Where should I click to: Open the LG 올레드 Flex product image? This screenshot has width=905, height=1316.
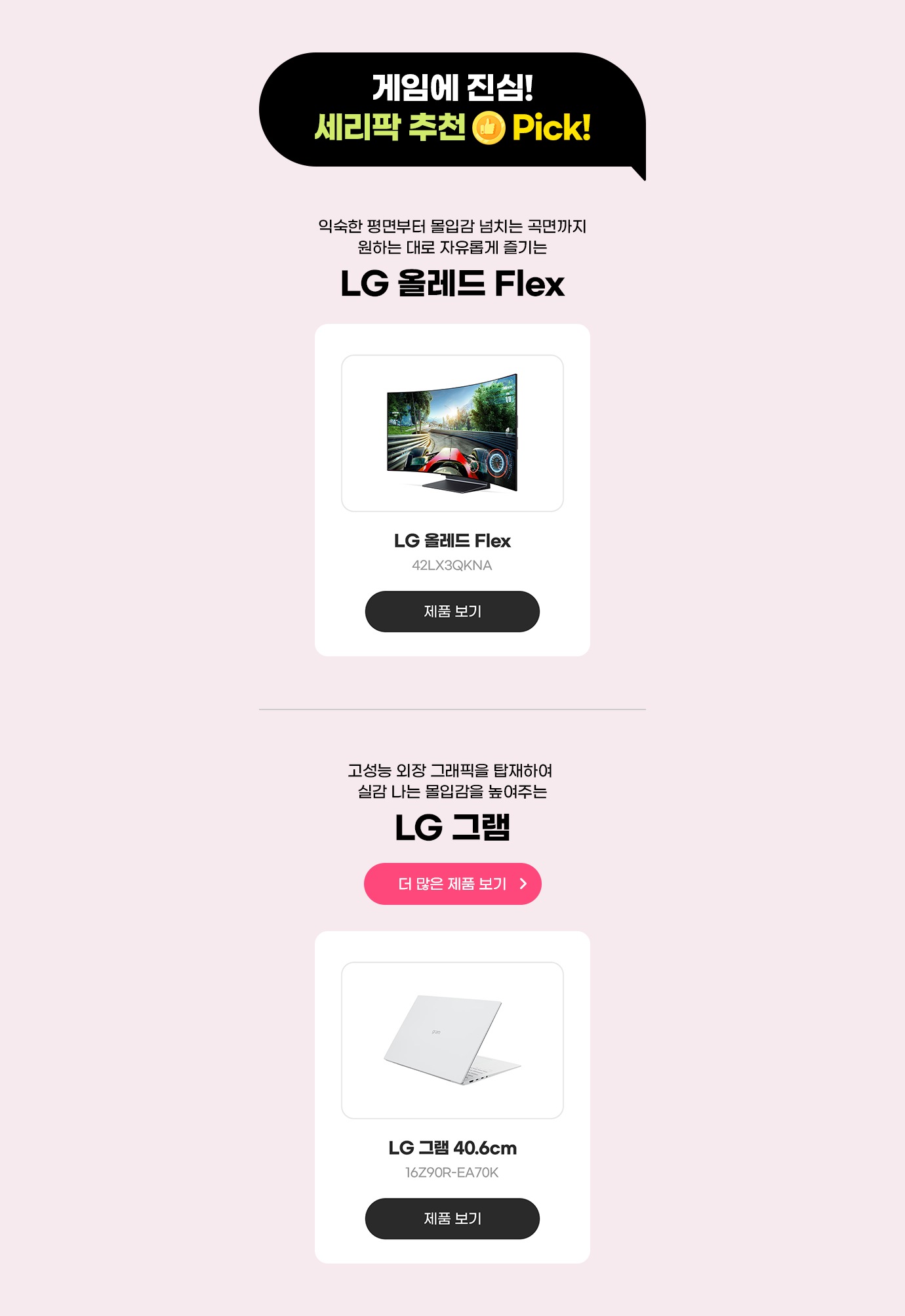pos(452,433)
